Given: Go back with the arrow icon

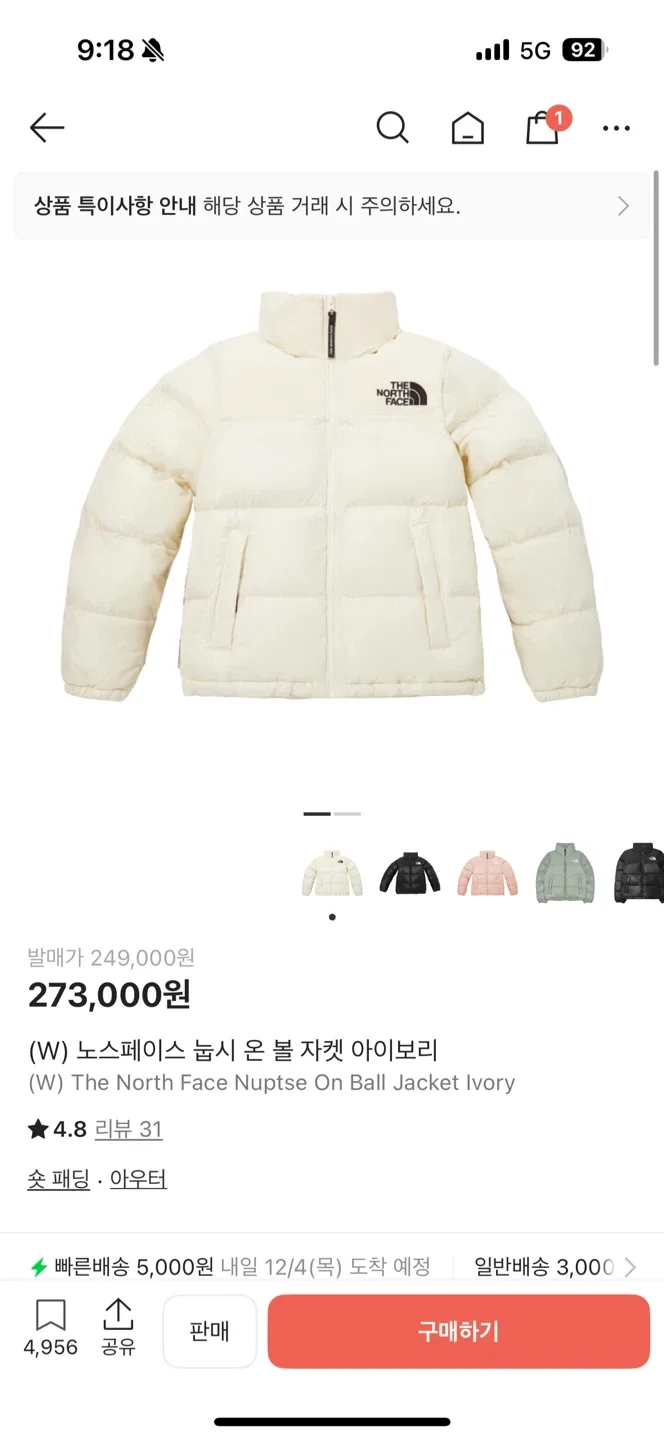Looking at the screenshot, I should click(x=47, y=128).
